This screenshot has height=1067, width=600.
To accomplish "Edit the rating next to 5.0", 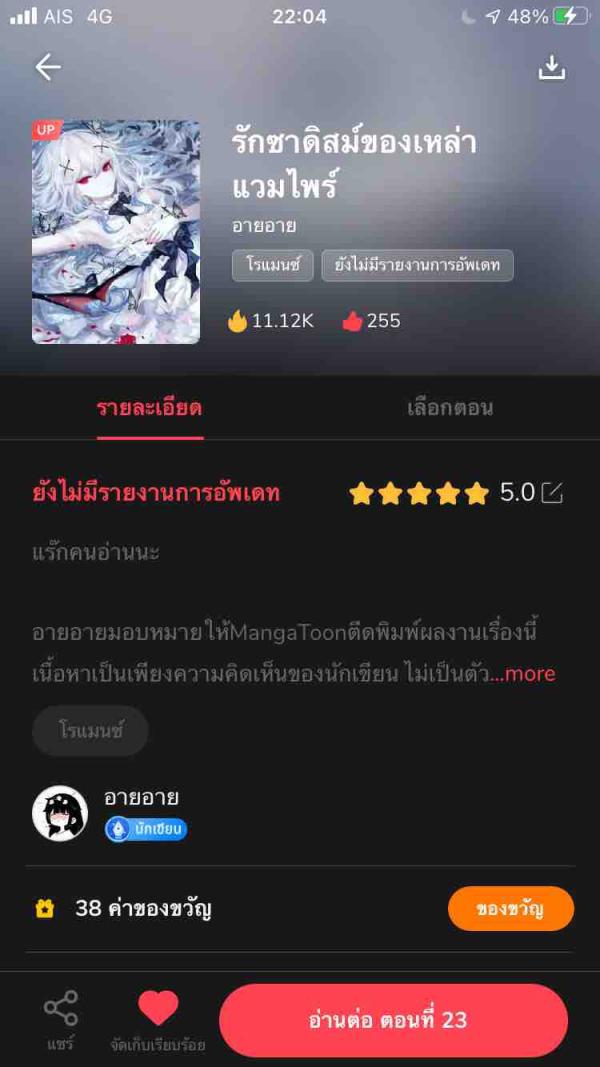I will point(552,492).
